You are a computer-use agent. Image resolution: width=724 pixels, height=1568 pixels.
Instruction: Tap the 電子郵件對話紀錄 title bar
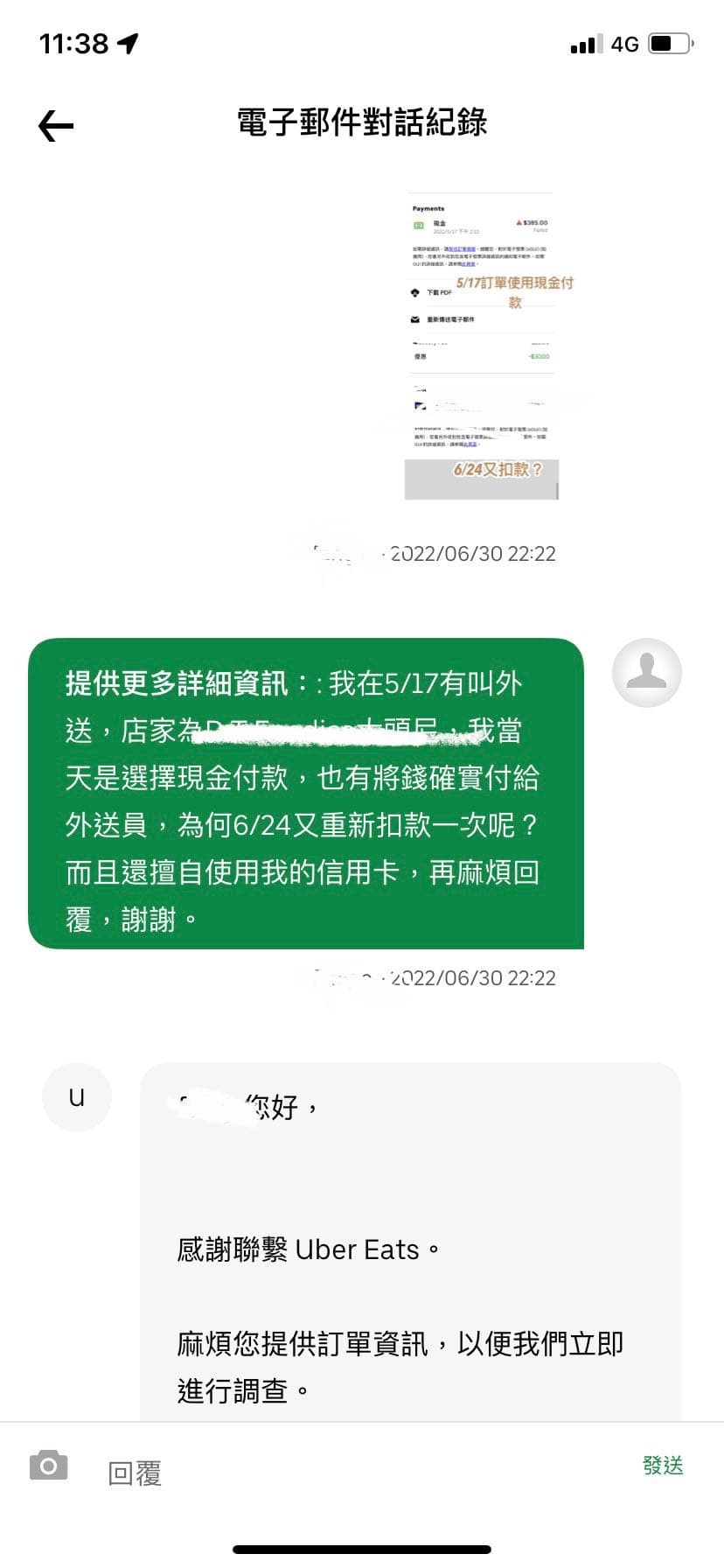click(x=362, y=123)
